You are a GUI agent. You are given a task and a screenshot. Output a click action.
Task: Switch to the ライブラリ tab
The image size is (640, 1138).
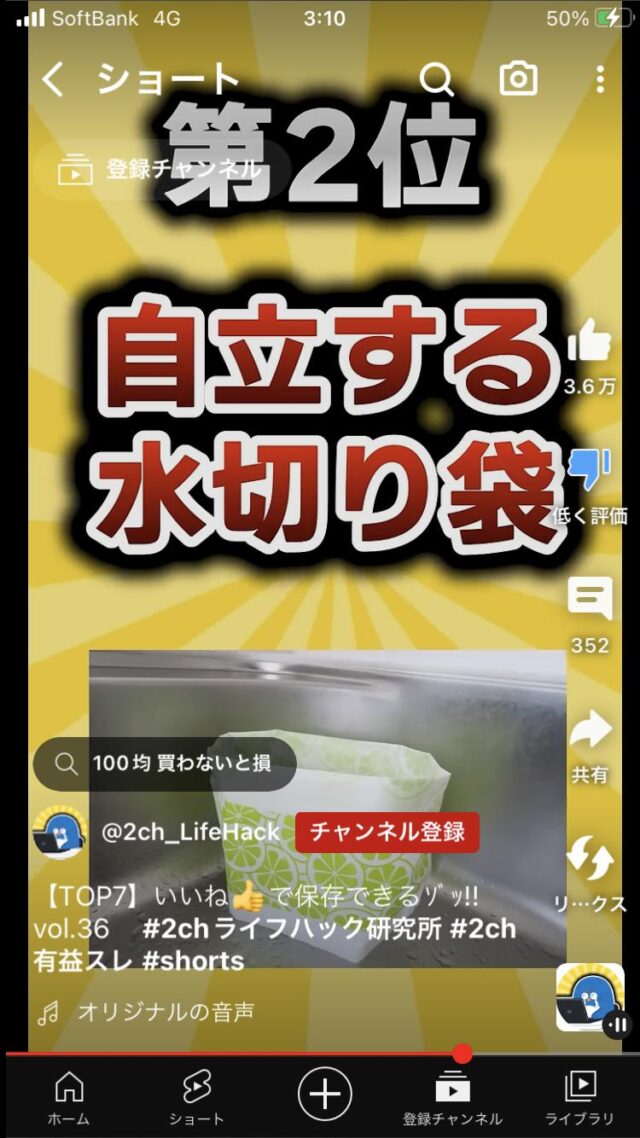point(579,1098)
